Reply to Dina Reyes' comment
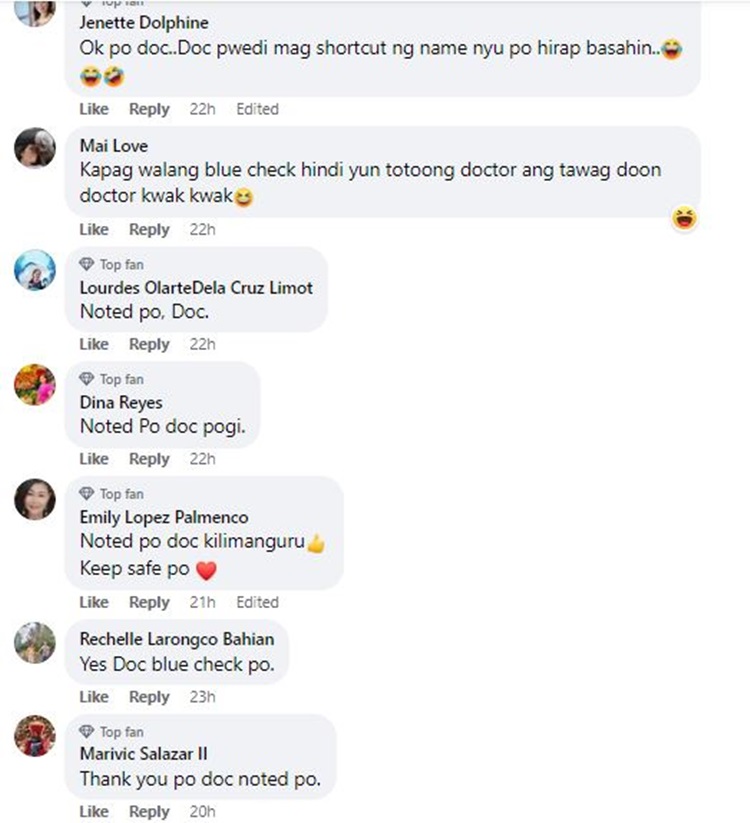This screenshot has width=750, height=823. coord(149,459)
